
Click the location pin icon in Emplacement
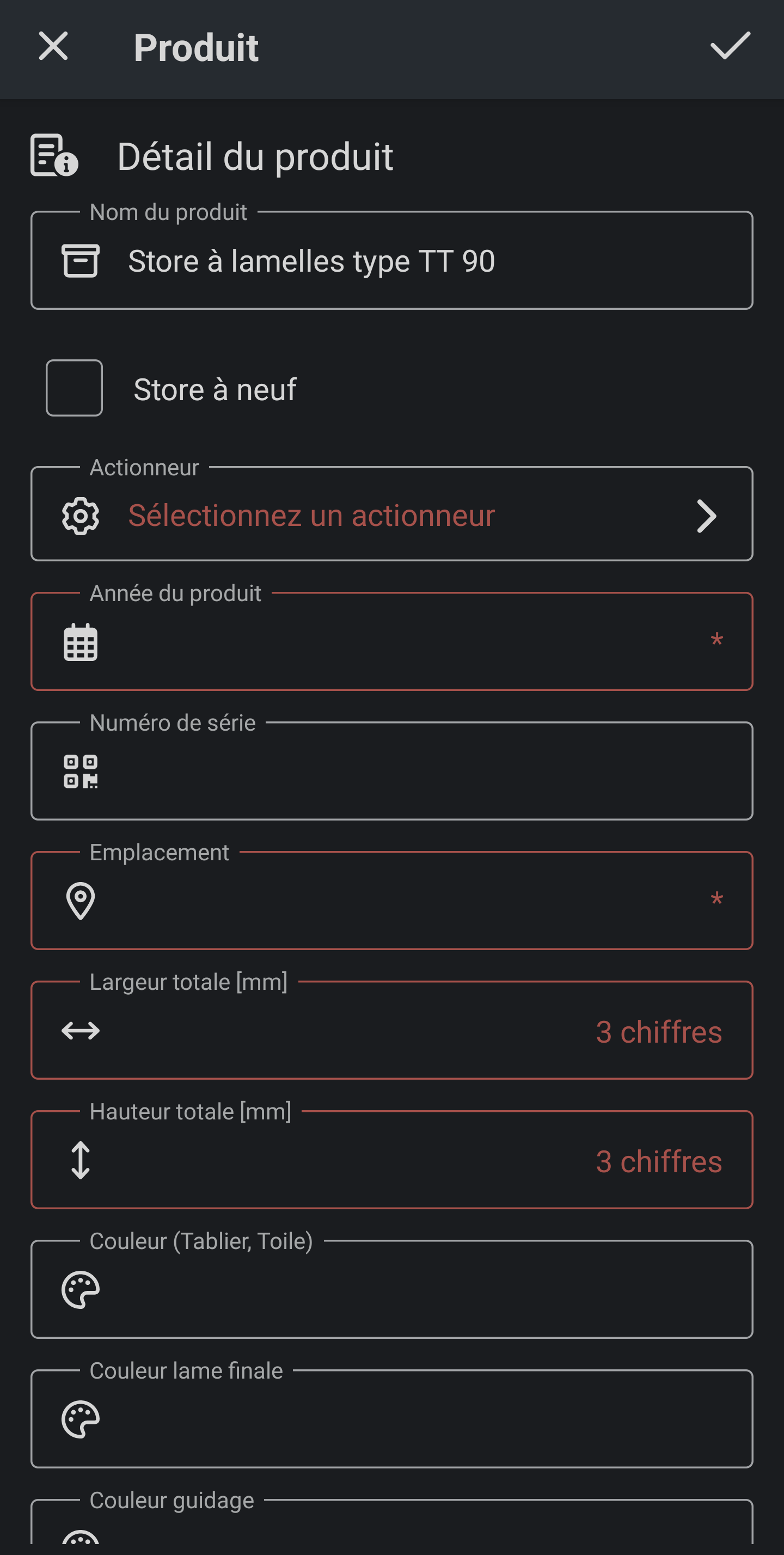coord(80,901)
